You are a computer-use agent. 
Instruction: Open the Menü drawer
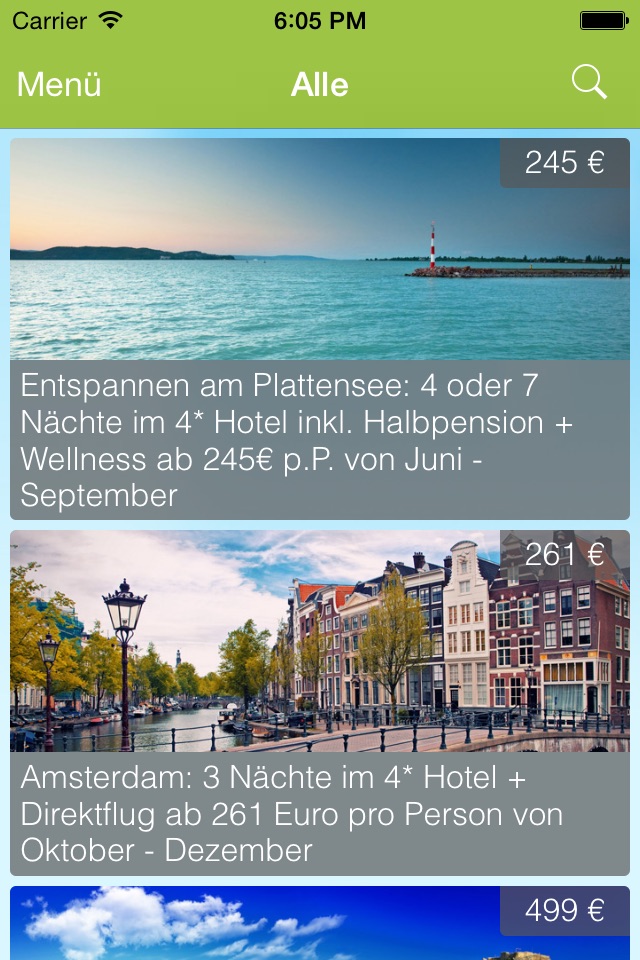pyautogui.click(x=59, y=85)
